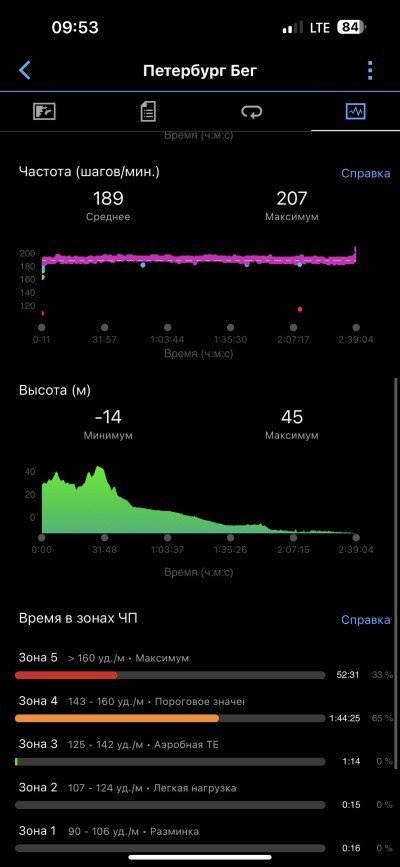The image size is (400, 867).
Task: Open the statistics details tab
Action: tap(148, 112)
